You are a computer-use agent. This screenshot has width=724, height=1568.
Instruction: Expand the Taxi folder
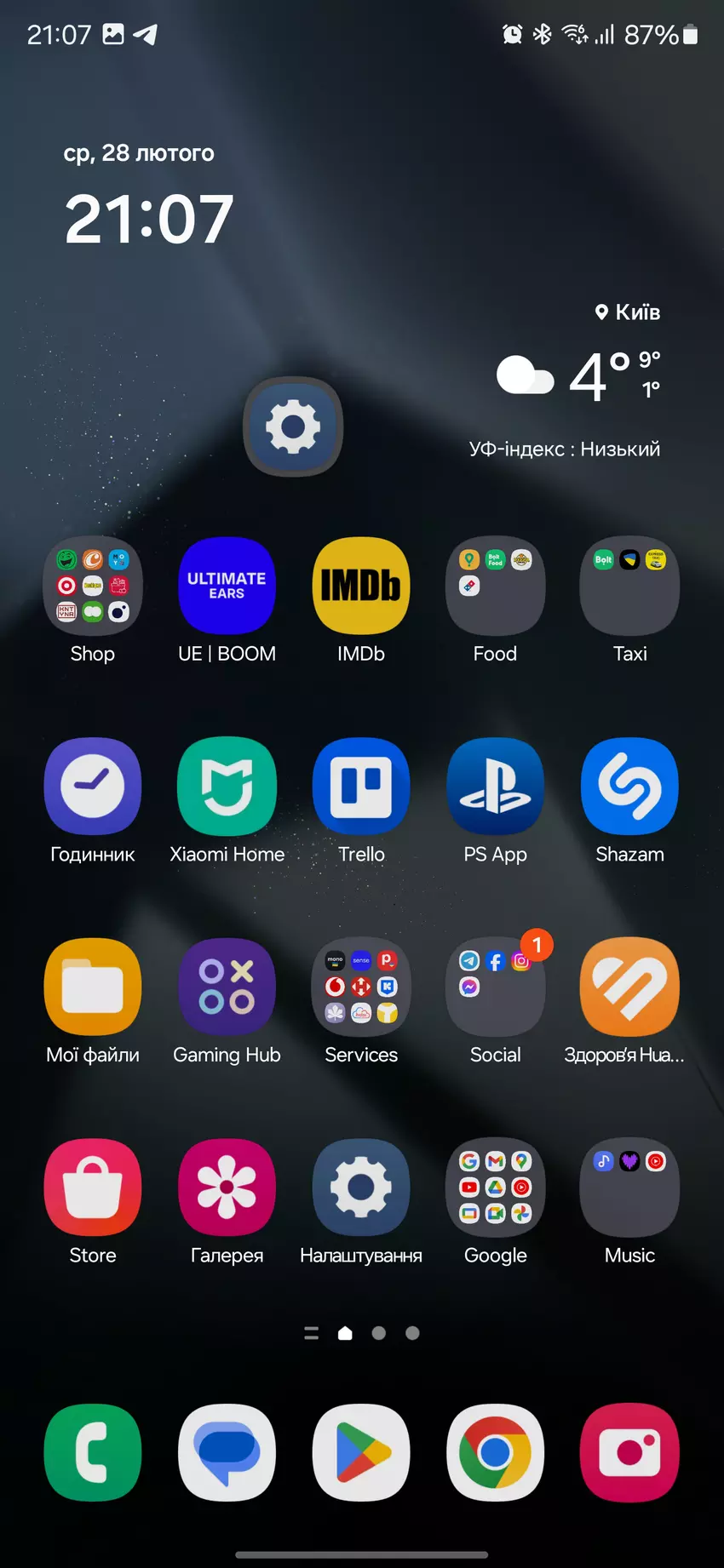pos(629,587)
